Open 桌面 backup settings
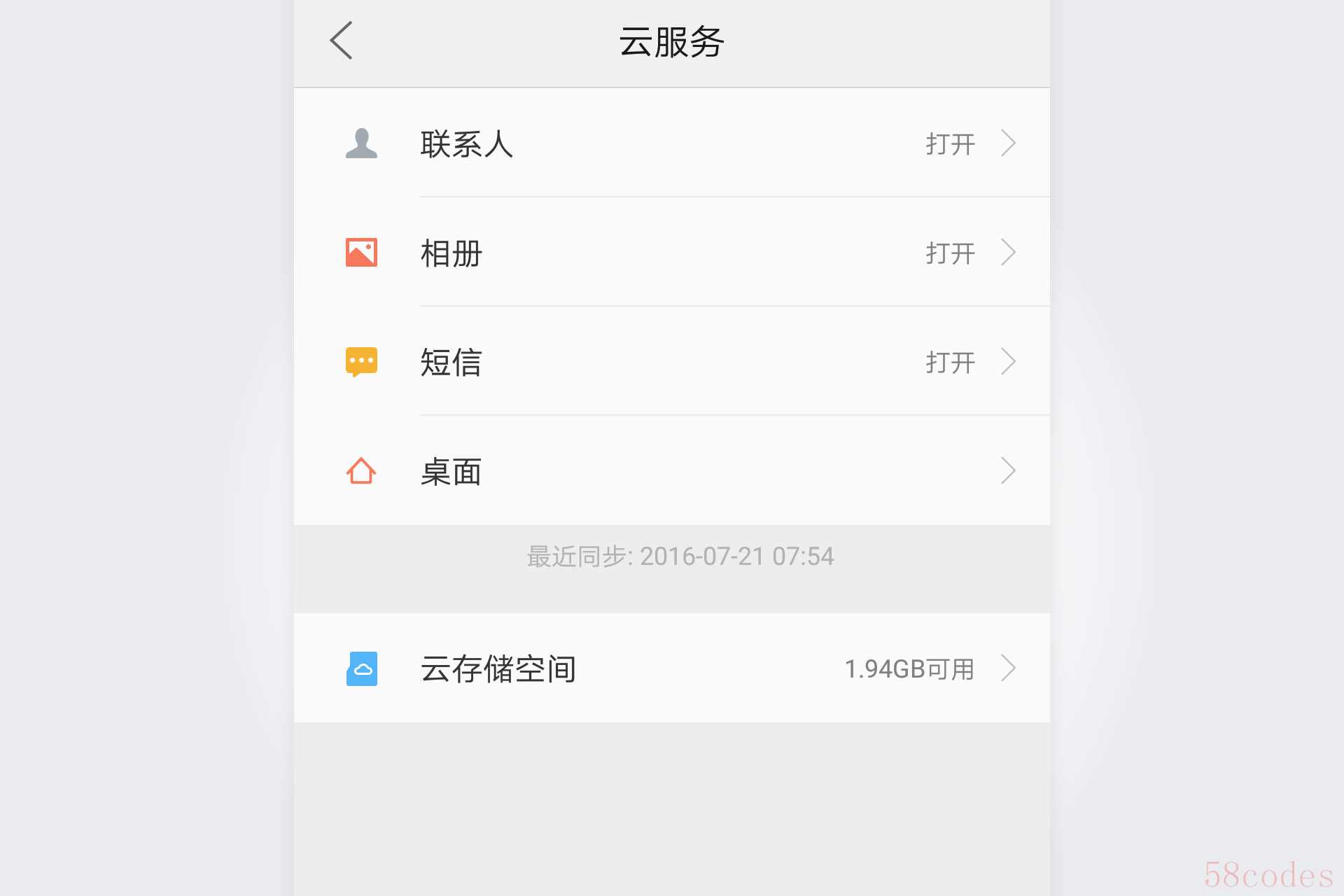The image size is (1344, 896). coord(671,471)
